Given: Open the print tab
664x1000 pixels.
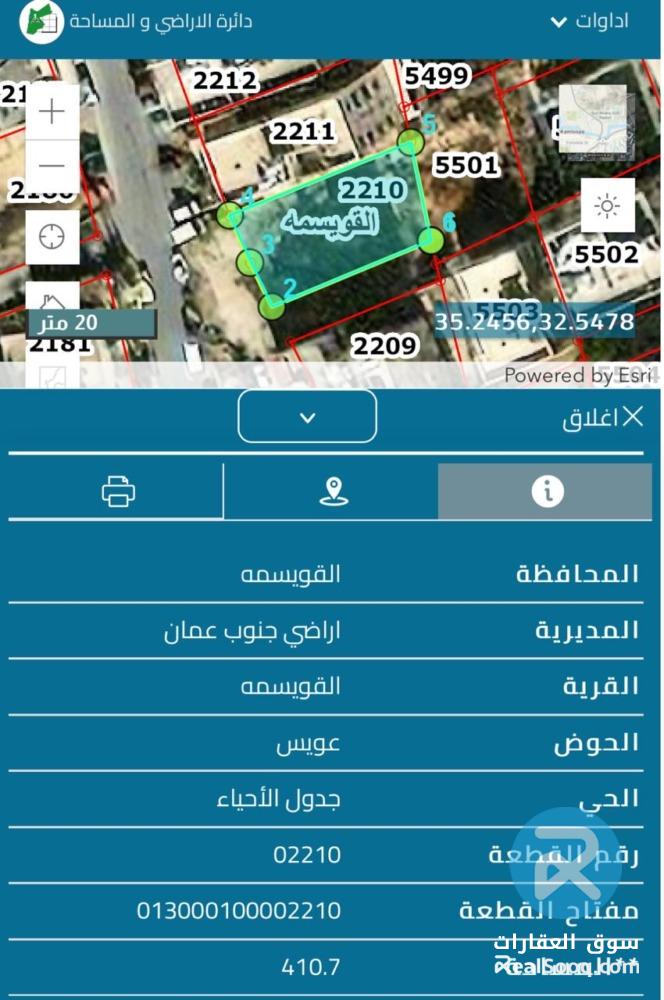Looking at the screenshot, I should [x=118, y=491].
